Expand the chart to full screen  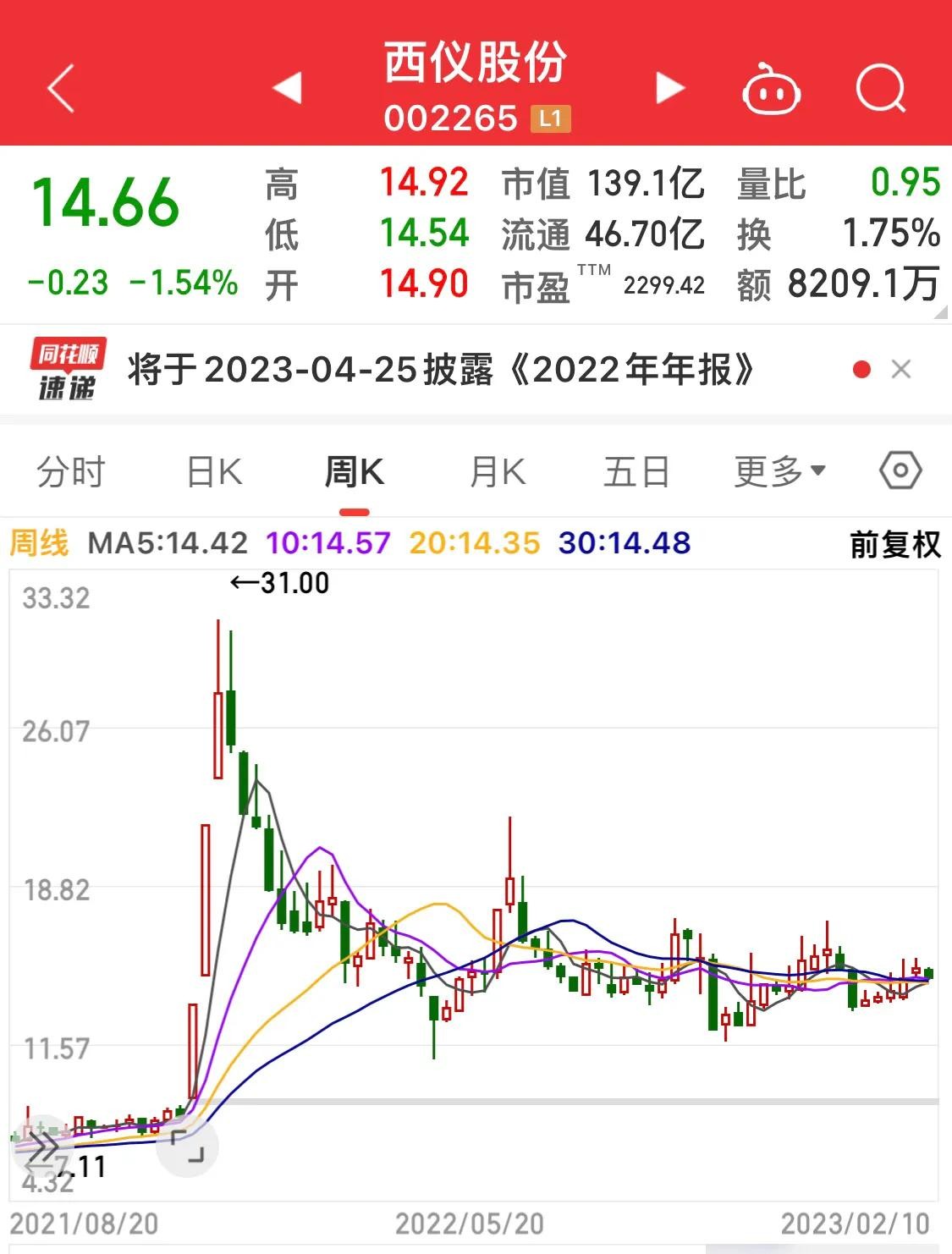pos(188,1146)
